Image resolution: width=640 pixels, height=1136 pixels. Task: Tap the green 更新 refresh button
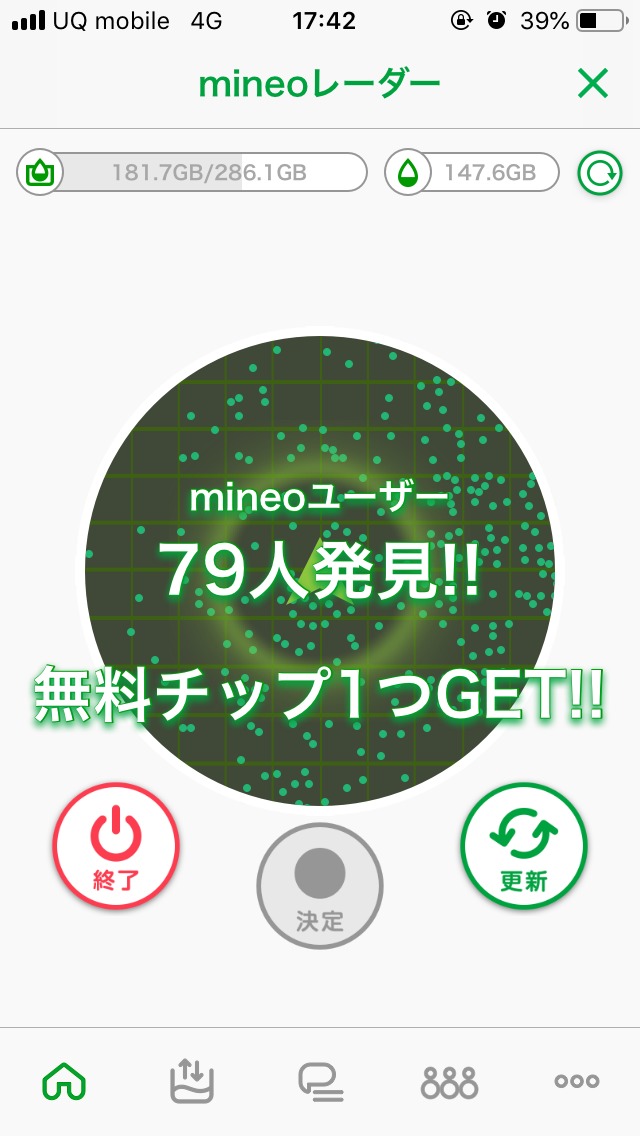coord(523,845)
